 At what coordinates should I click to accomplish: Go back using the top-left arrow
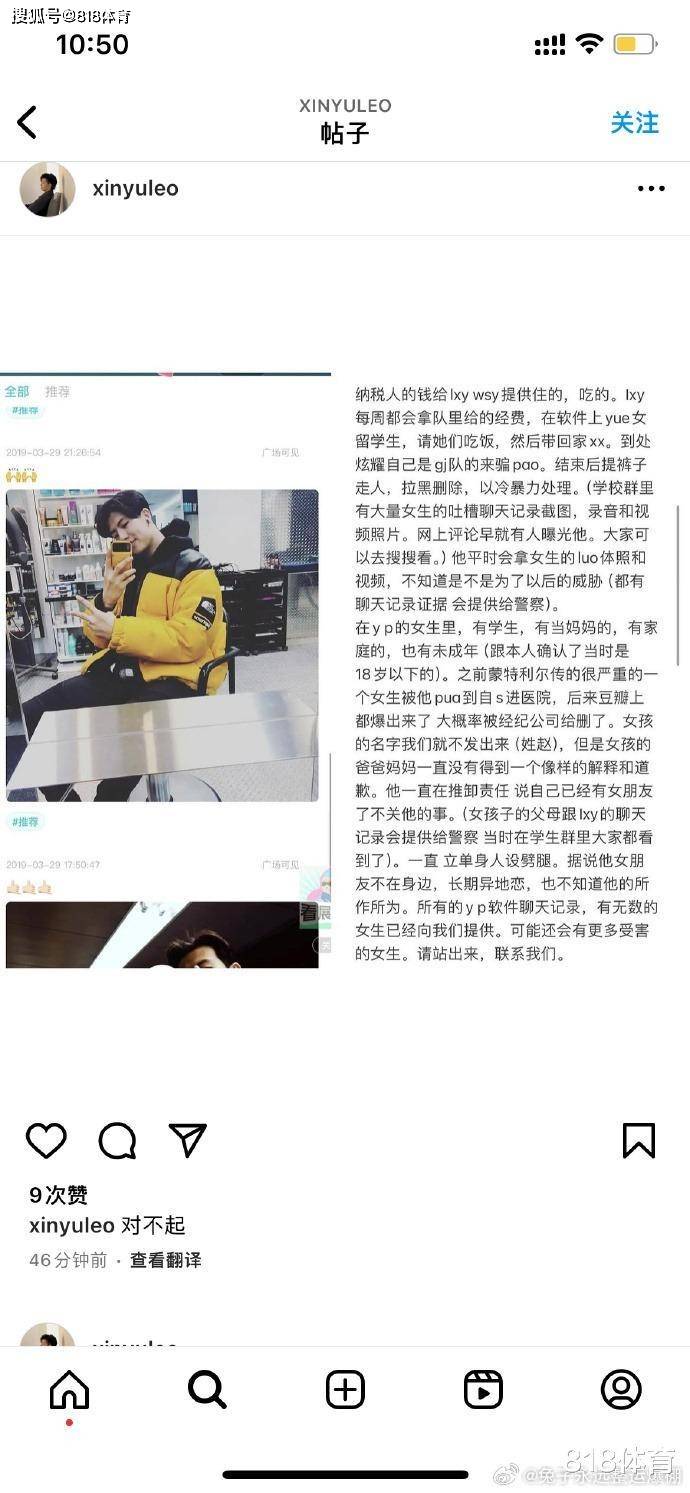pyautogui.click(x=27, y=123)
